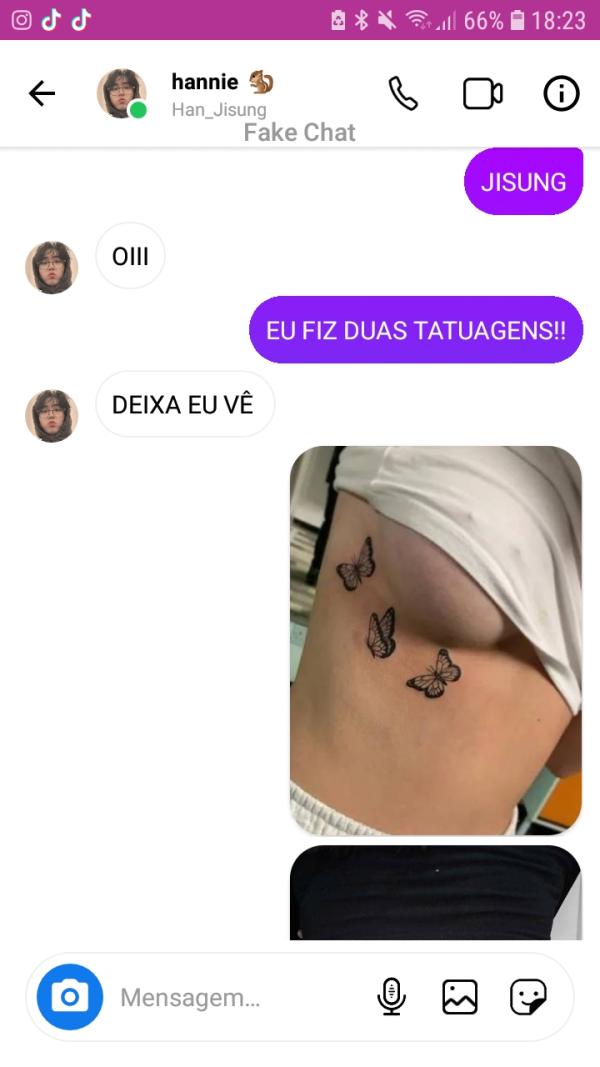
Task: Open the gallery image picker
Action: (460, 997)
